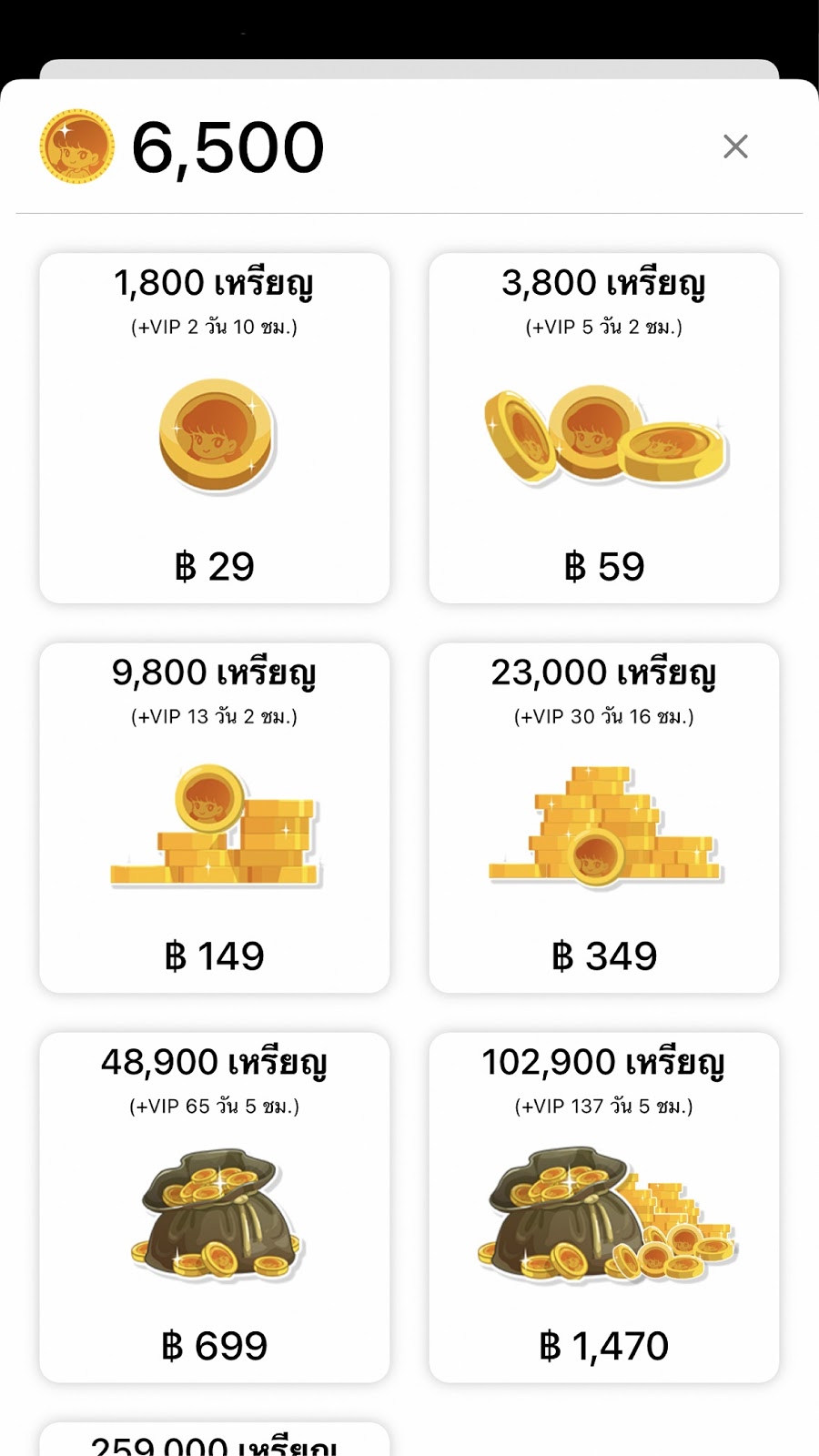Open the 259,000 coin pack card
Image resolution: width=819 pixels, height=1456 pixels.
click(215, 1441)
